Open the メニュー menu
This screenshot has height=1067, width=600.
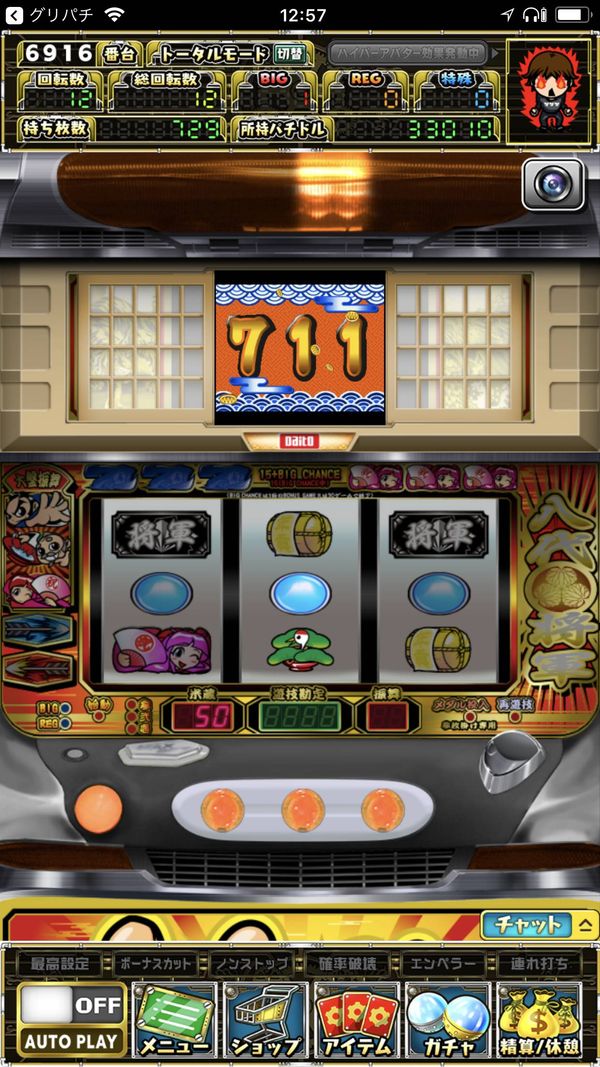tap(174, 1019)
